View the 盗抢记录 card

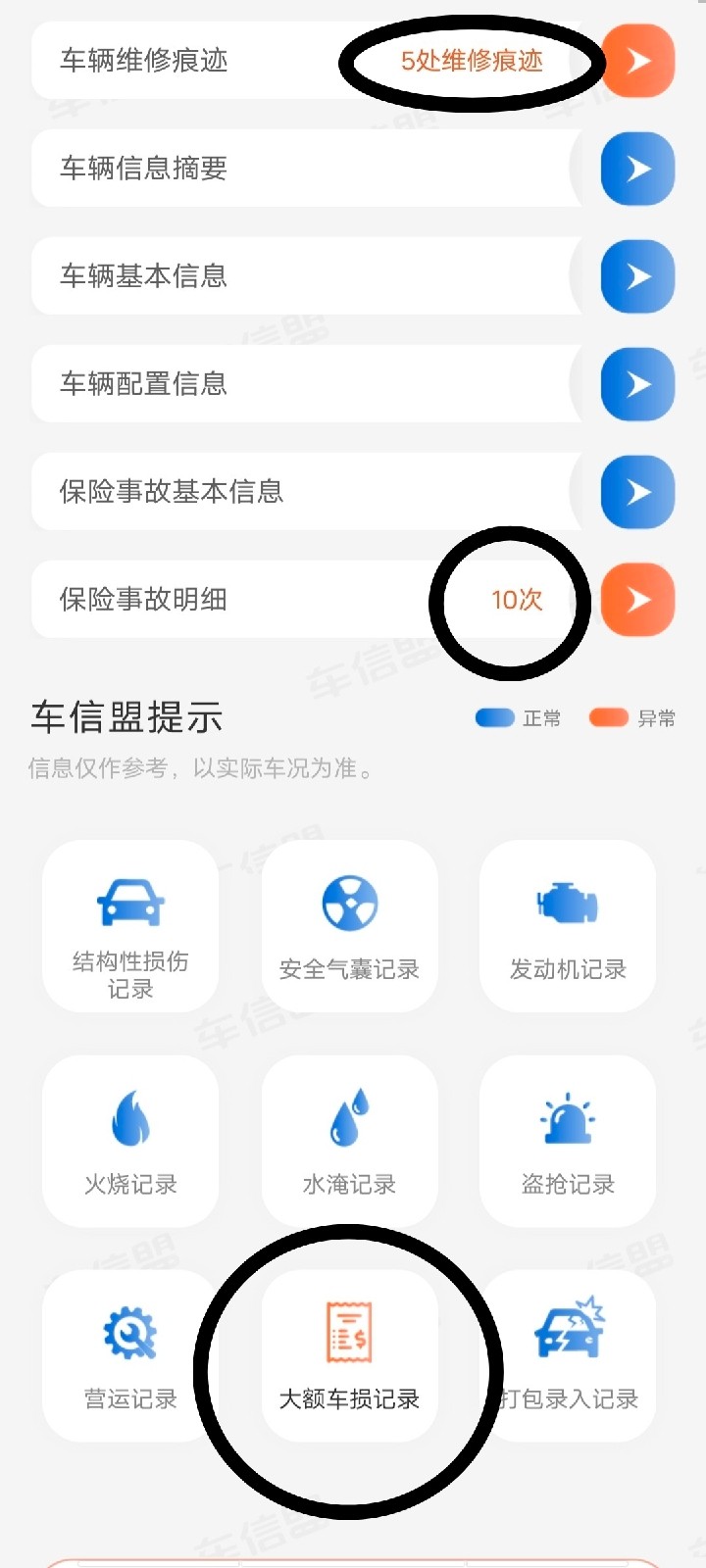(x=568, y=1141)
